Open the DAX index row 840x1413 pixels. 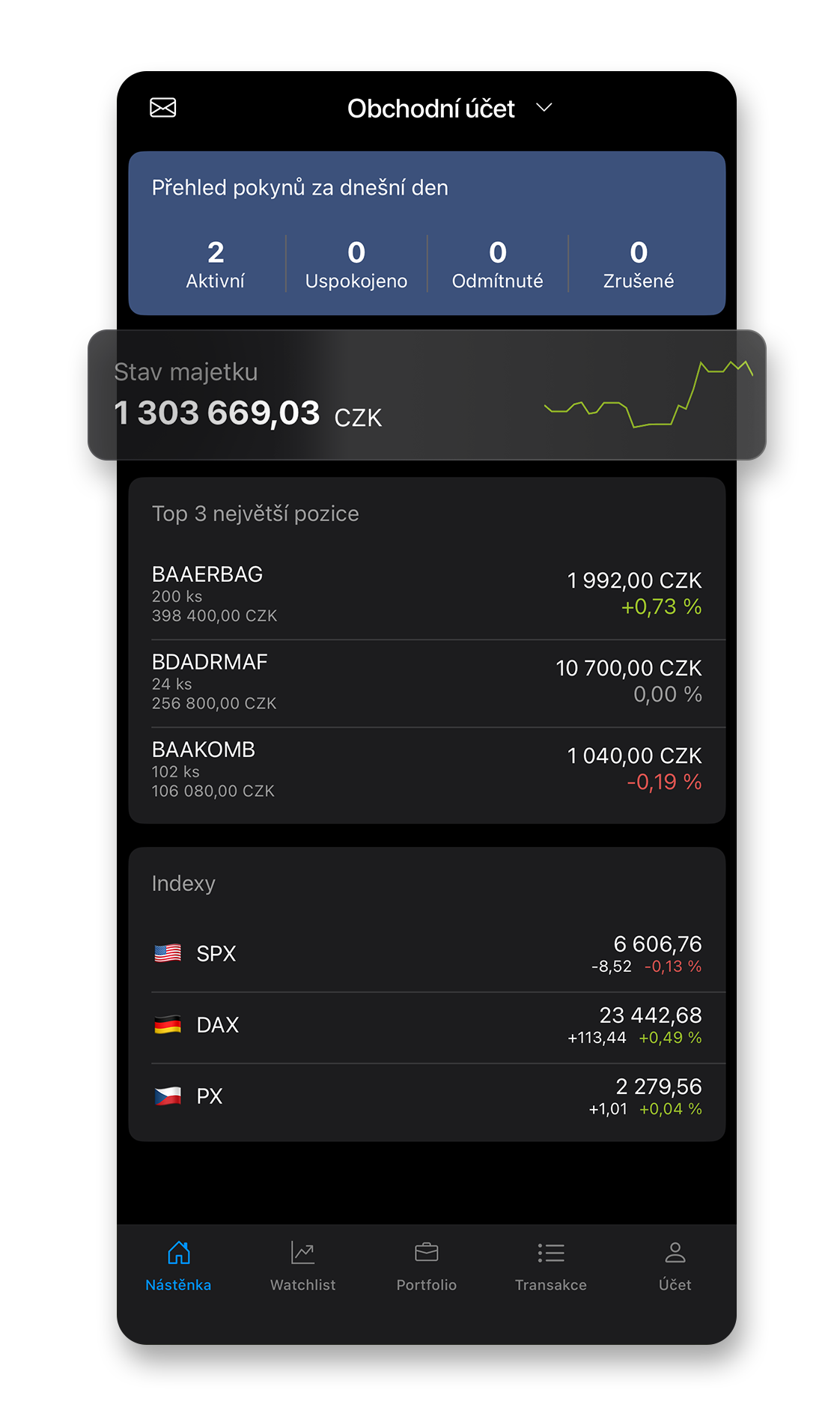(427, 1024)
